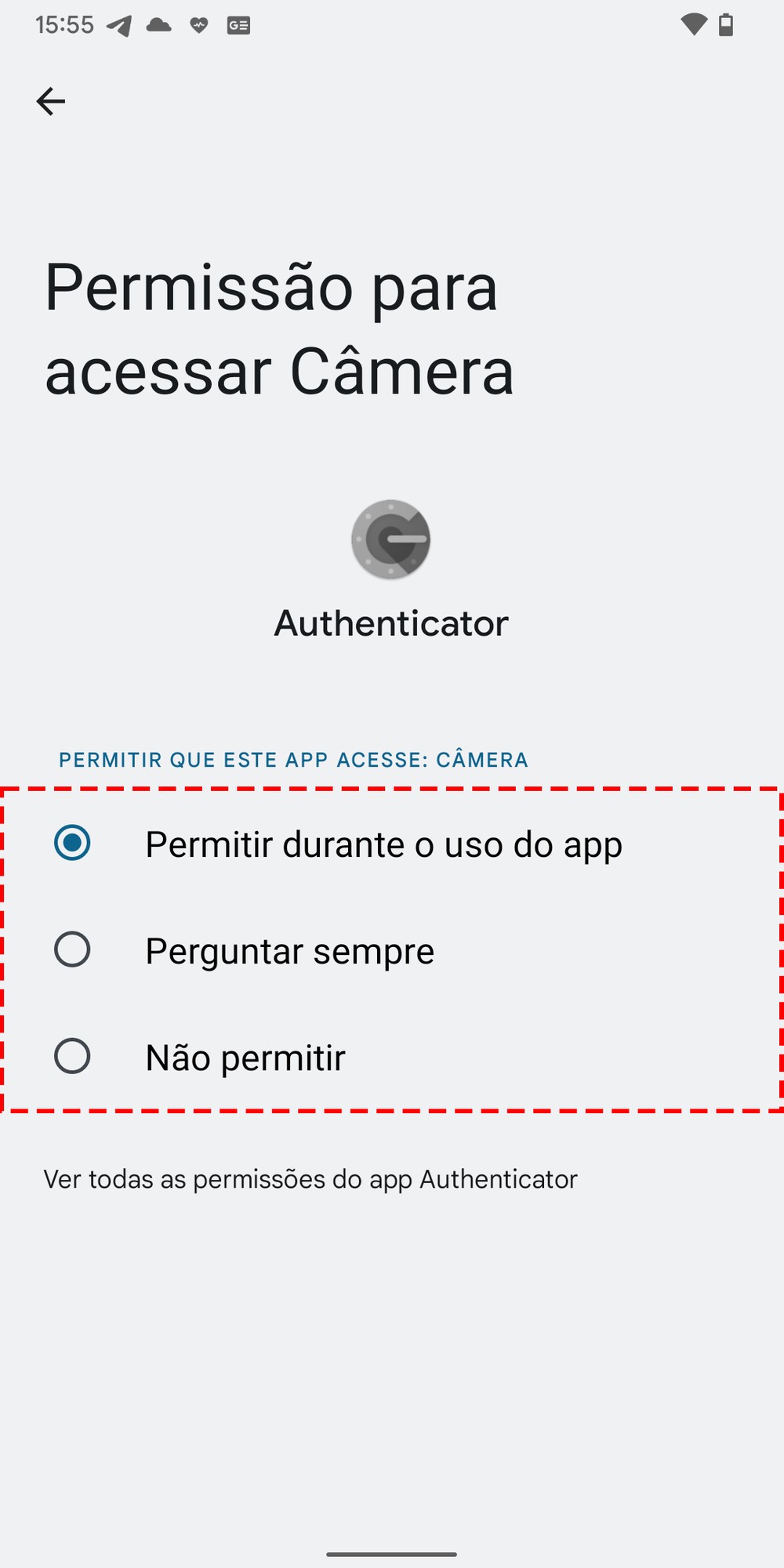
Task: Go back using the top arrow
Action: pos(51,101)
